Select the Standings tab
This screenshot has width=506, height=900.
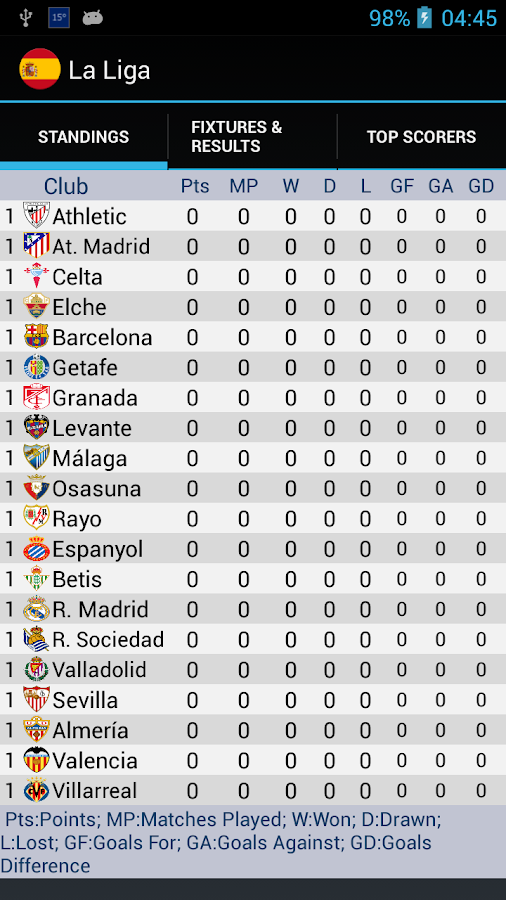[x=84, y=137]
